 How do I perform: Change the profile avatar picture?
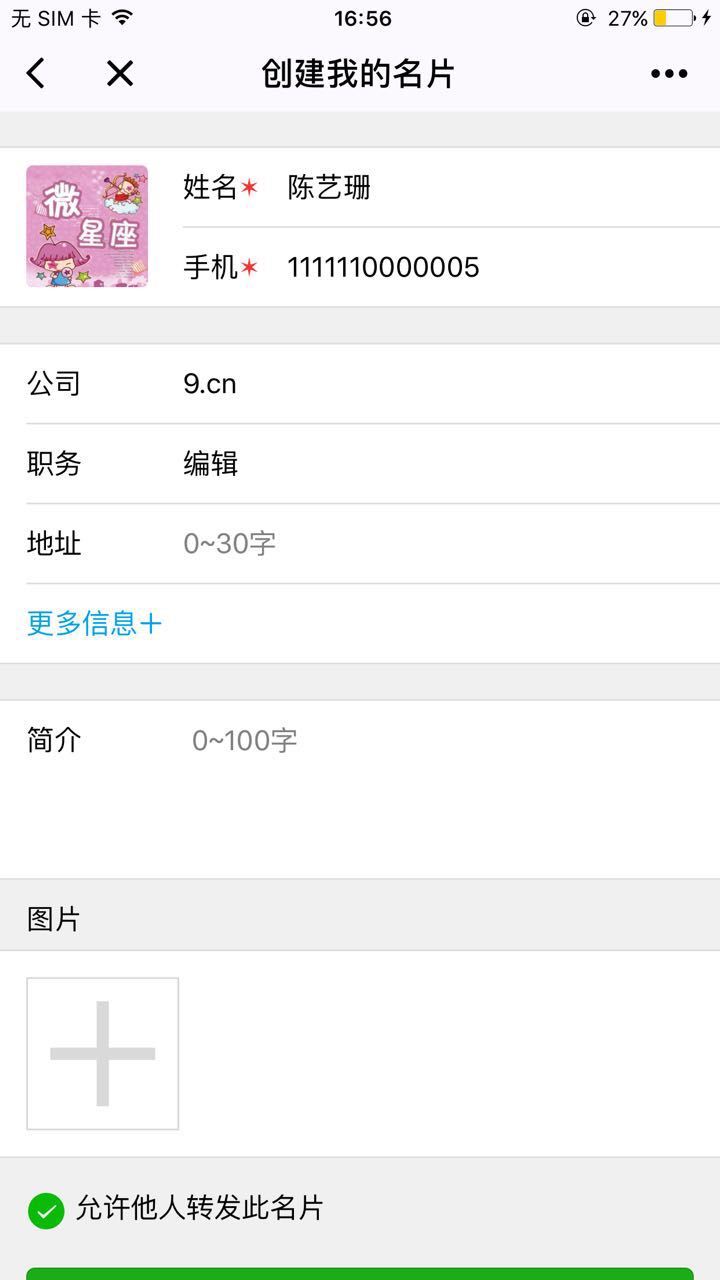point(87,226)
